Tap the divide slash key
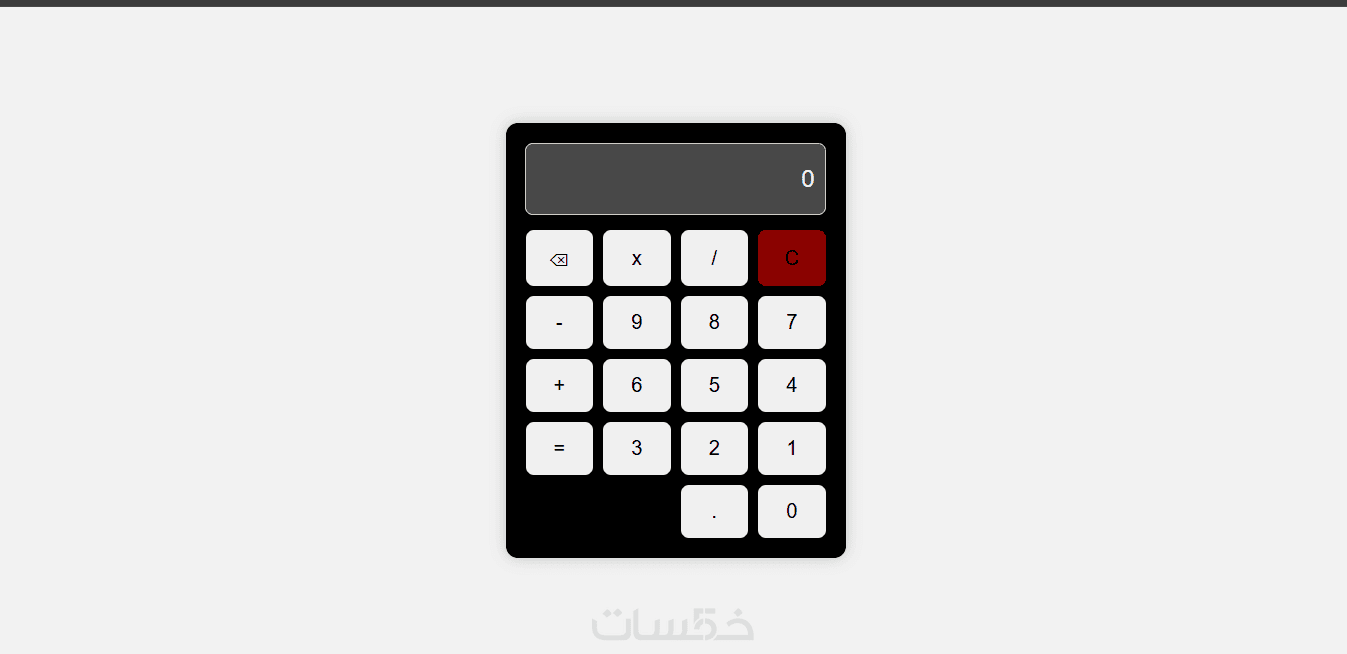Image resolution: width=1347 pixels, height=654 pixels. pyautogui.click(x=714, y=258)
